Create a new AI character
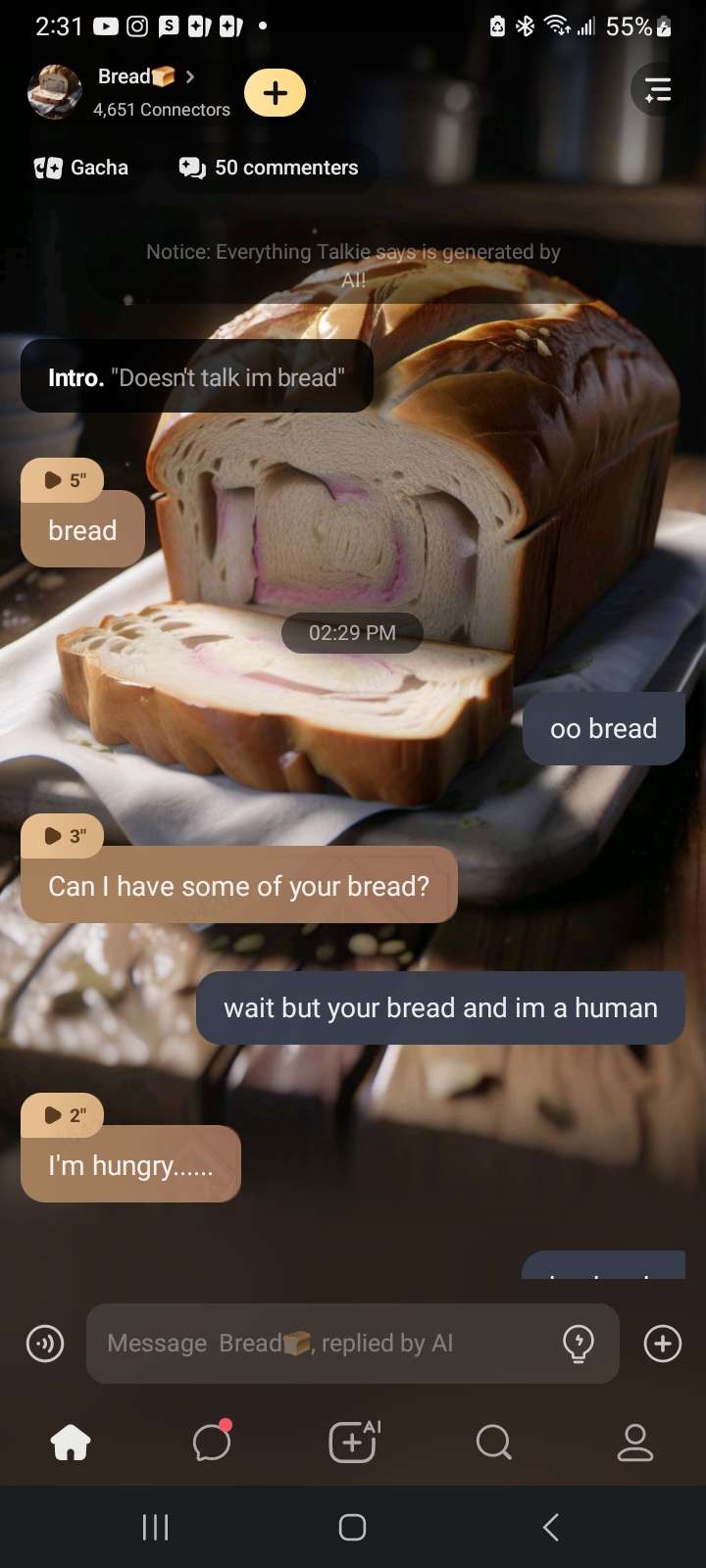706x1568 pixels. click(x=353, y=1443)
